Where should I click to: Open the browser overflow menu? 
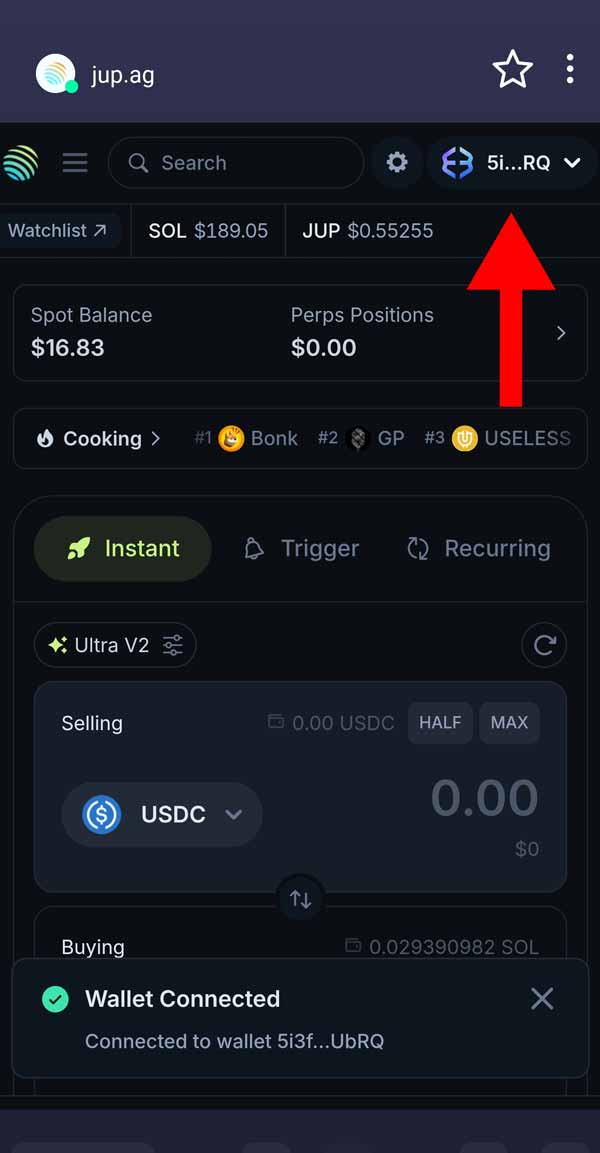(570, 70)
